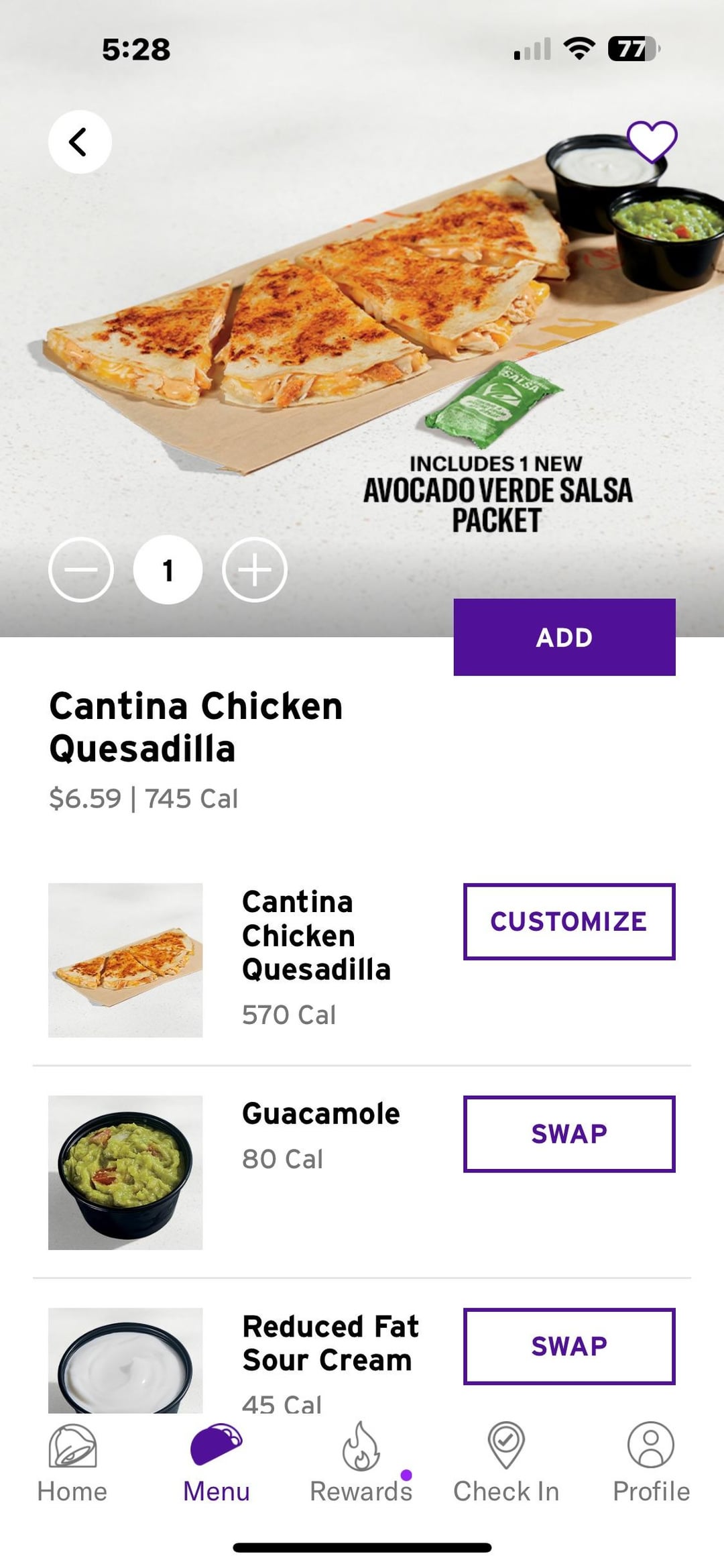
Task: Customize the Cantina Chicken Quesadilla
Action: point(568,921)
